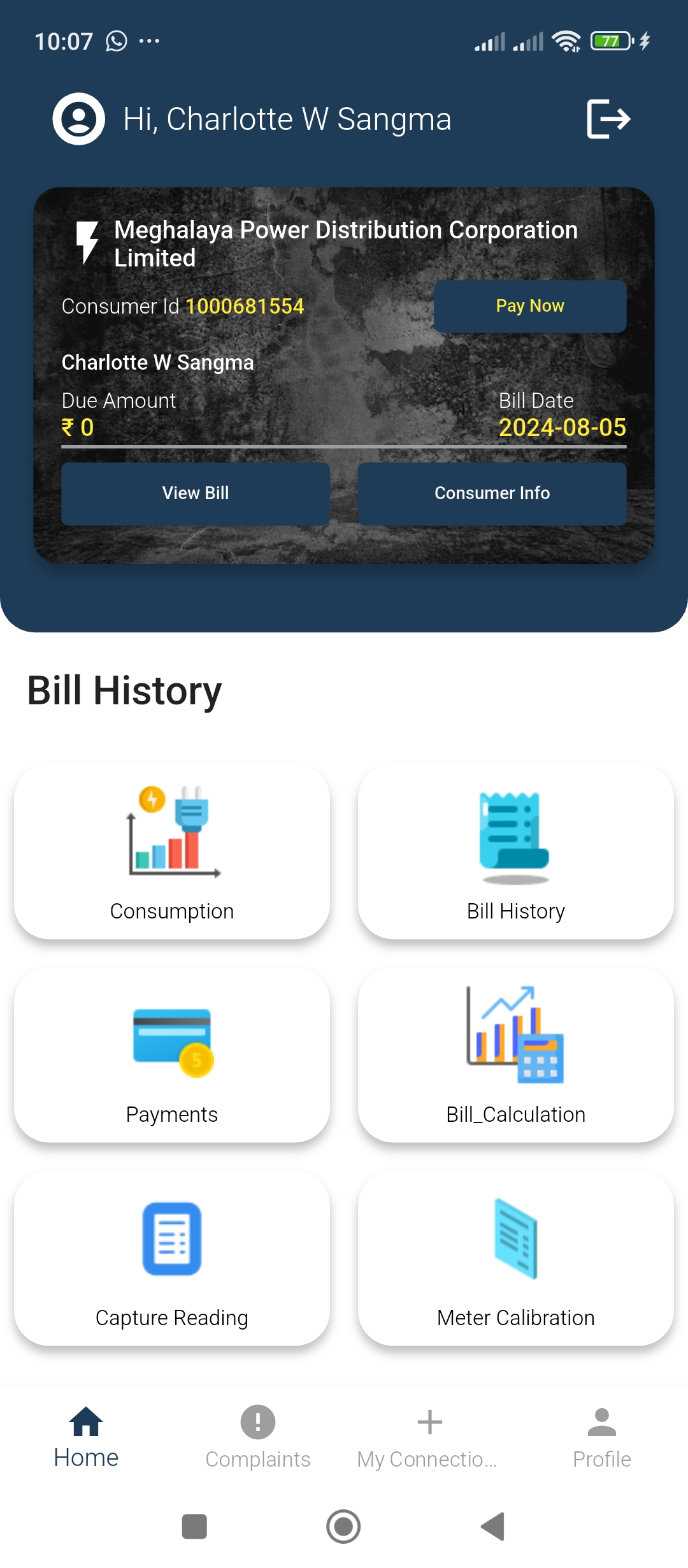This screenshot has height=1568, width=688.
Task: Select the Meter Calibration card
Action: [516, 1258]
